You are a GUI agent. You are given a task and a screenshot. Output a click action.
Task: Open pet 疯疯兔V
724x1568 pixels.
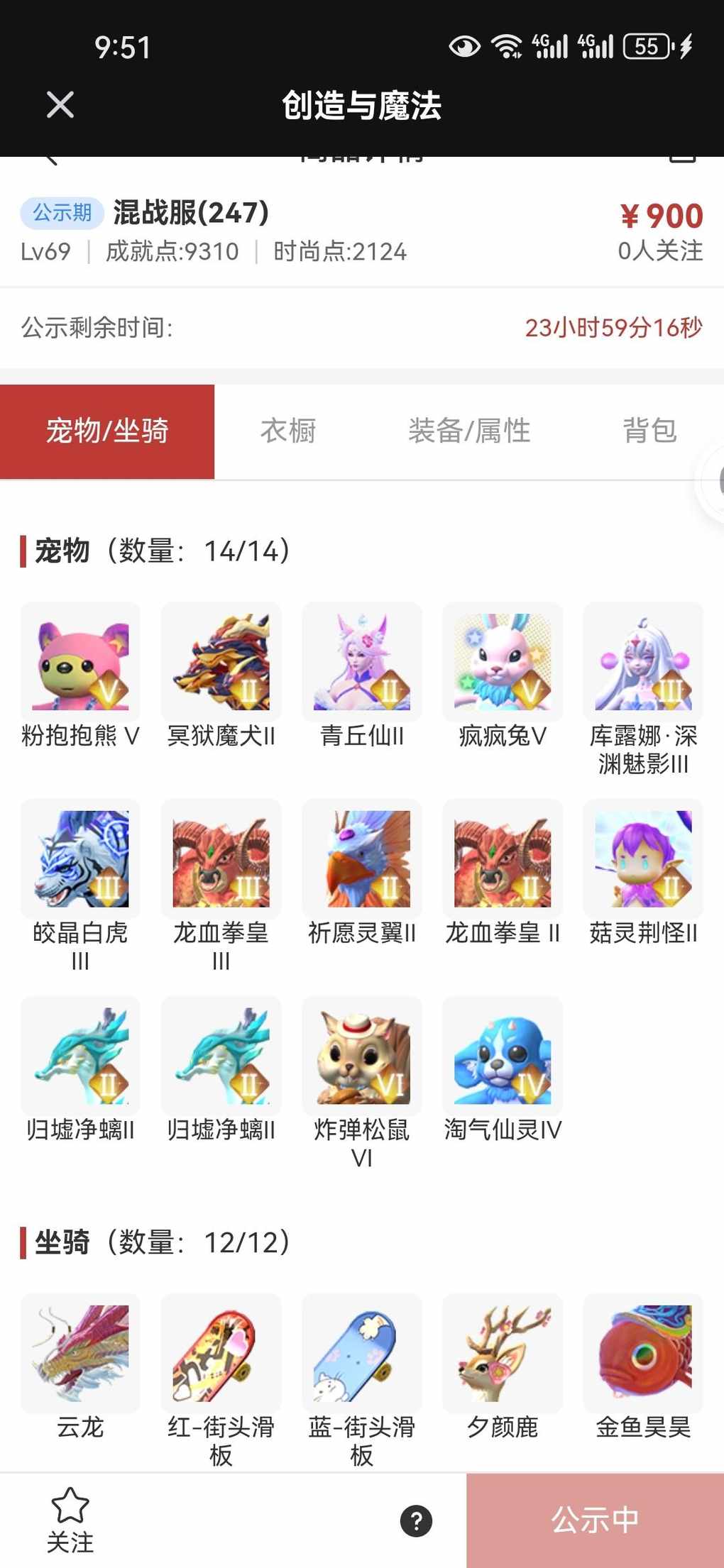pyautogui.click(x=502, y=662)
